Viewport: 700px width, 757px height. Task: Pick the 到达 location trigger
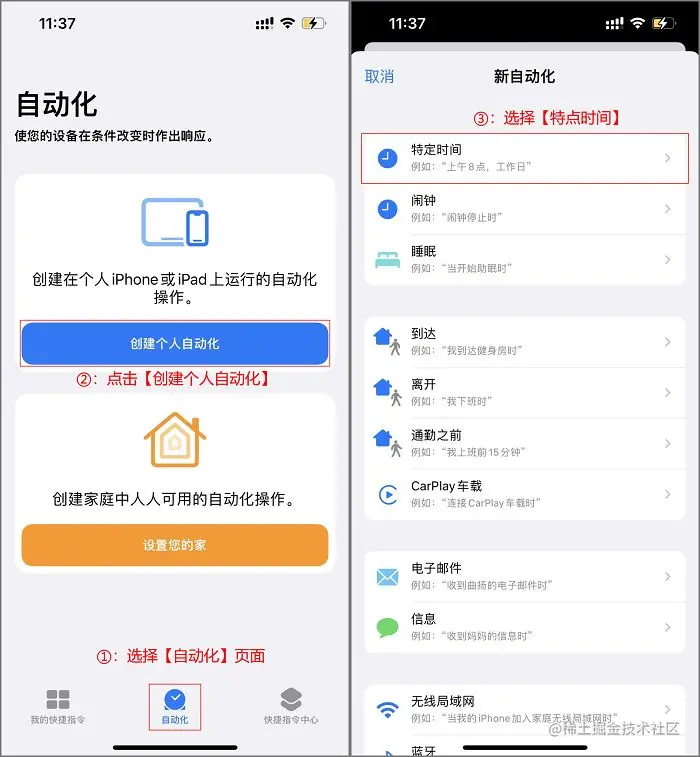point(525,342)
